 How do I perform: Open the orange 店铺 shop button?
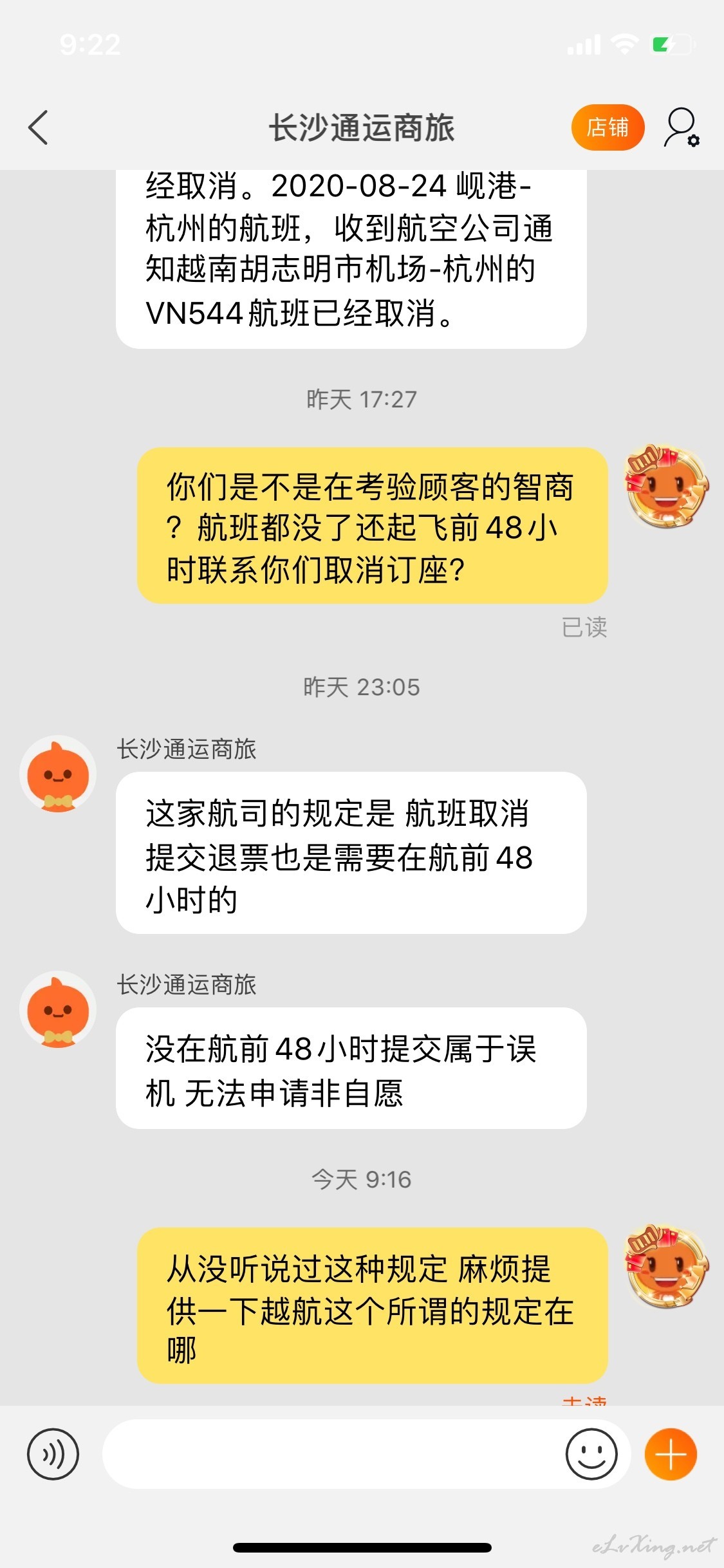[608, 127]
